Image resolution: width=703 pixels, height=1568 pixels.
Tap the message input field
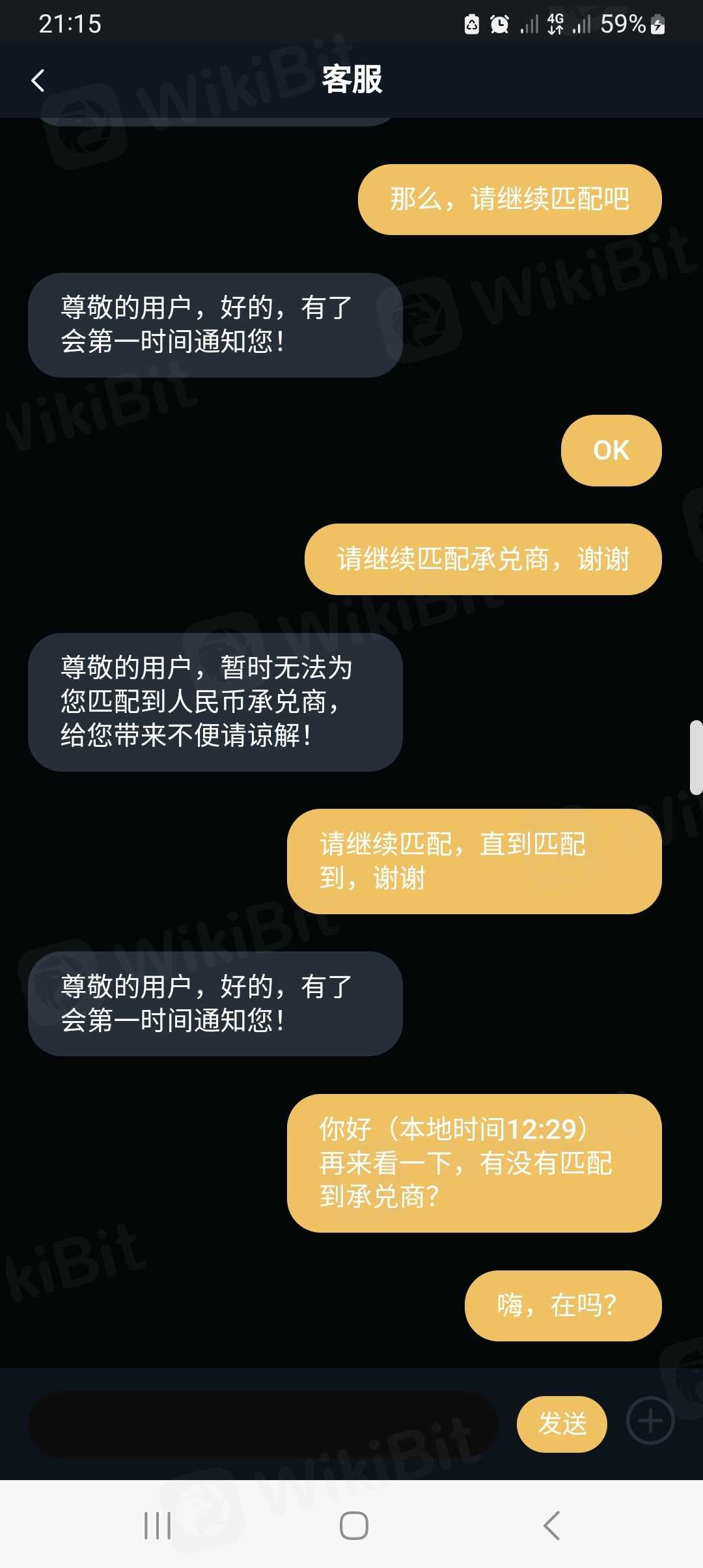pyautogui.click(x=260, y=1423)
